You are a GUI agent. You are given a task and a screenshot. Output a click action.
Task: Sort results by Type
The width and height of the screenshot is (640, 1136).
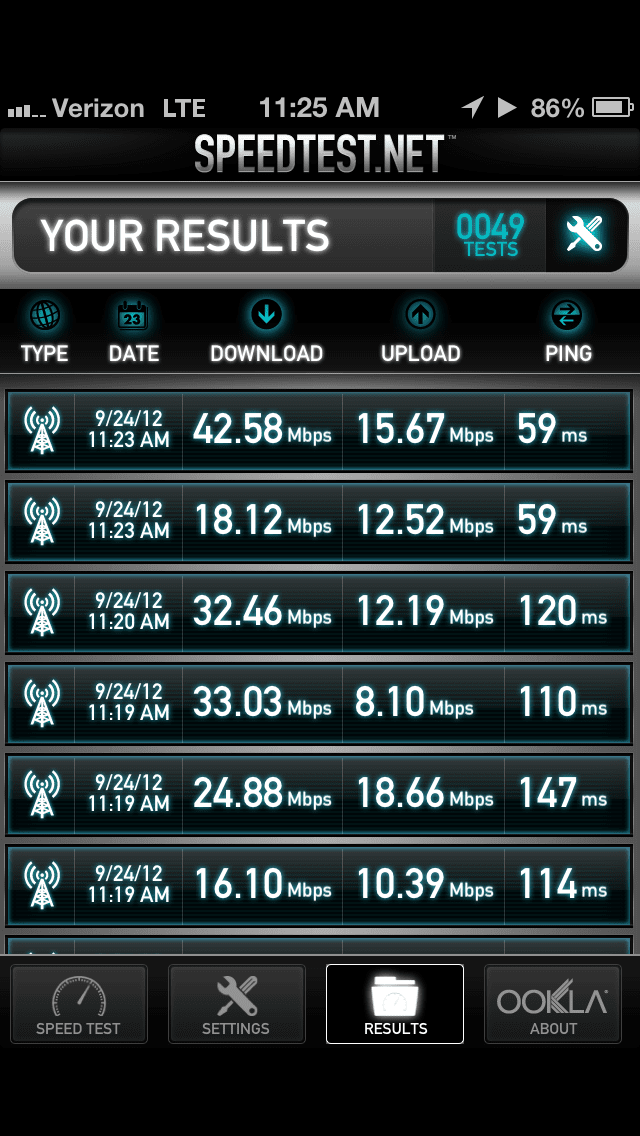point(44,333)
